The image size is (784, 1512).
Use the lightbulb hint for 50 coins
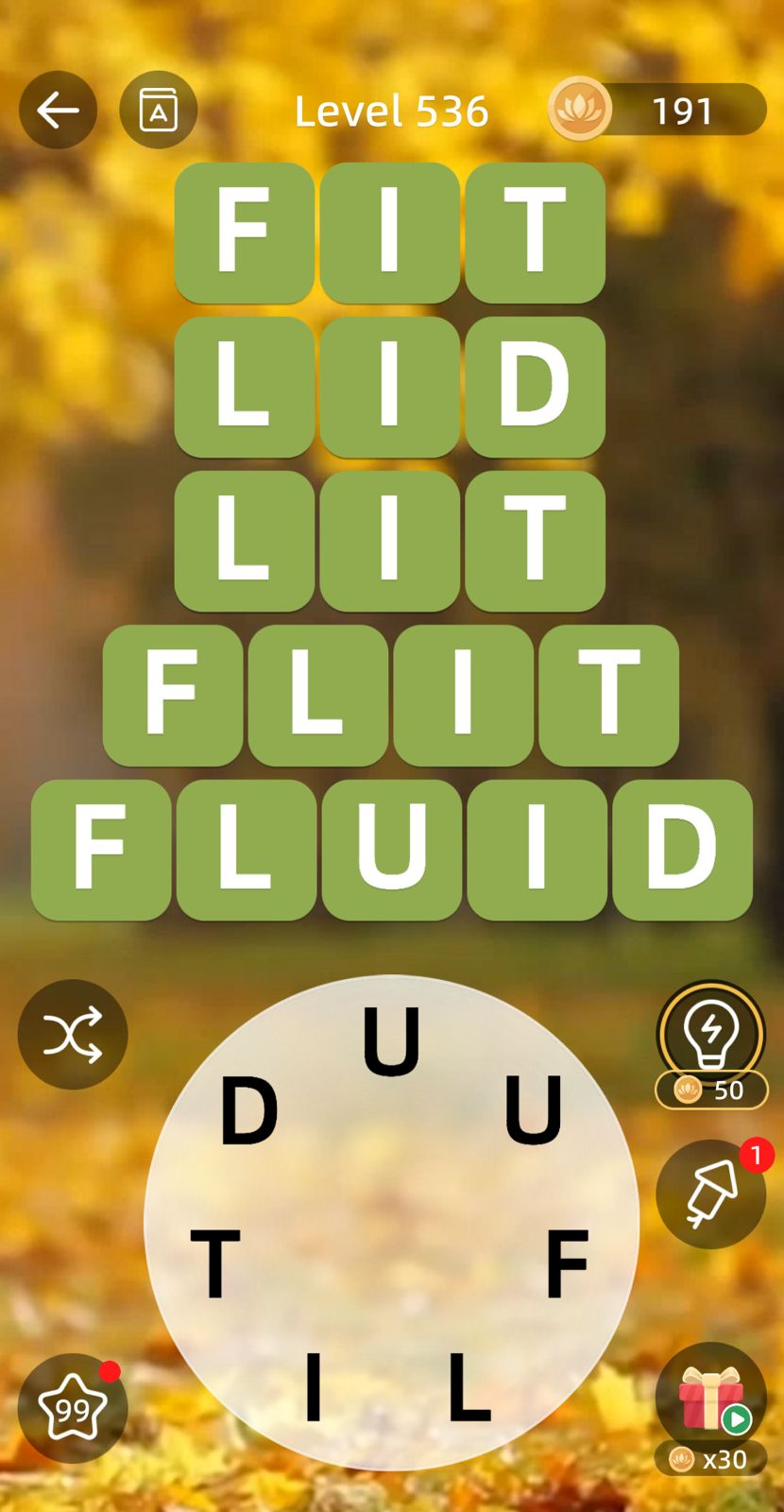pos(710,1035)
